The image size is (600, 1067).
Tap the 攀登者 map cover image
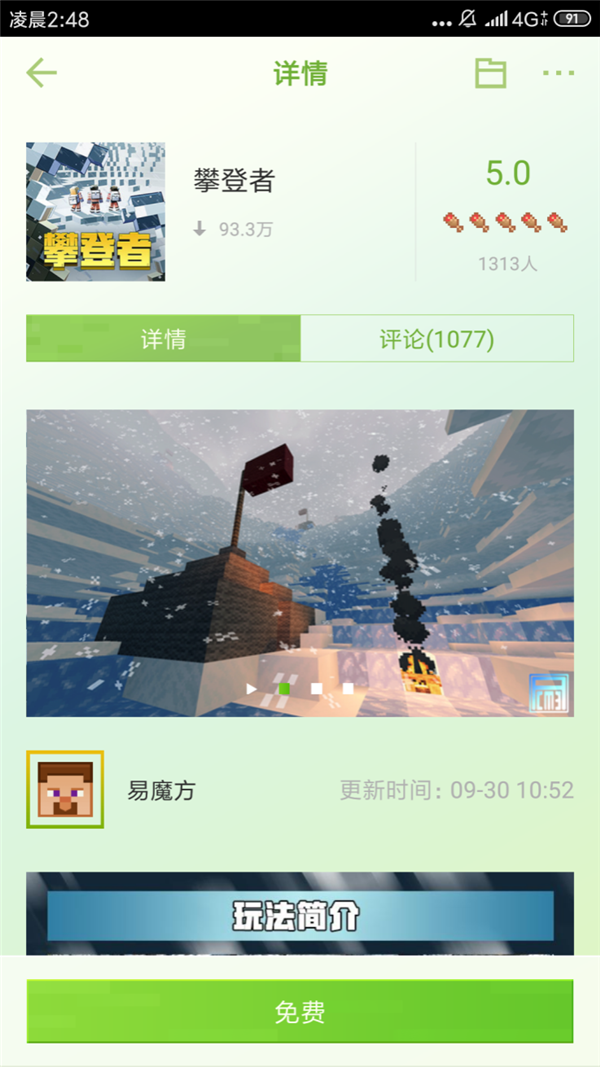click(x=95, y=212)
